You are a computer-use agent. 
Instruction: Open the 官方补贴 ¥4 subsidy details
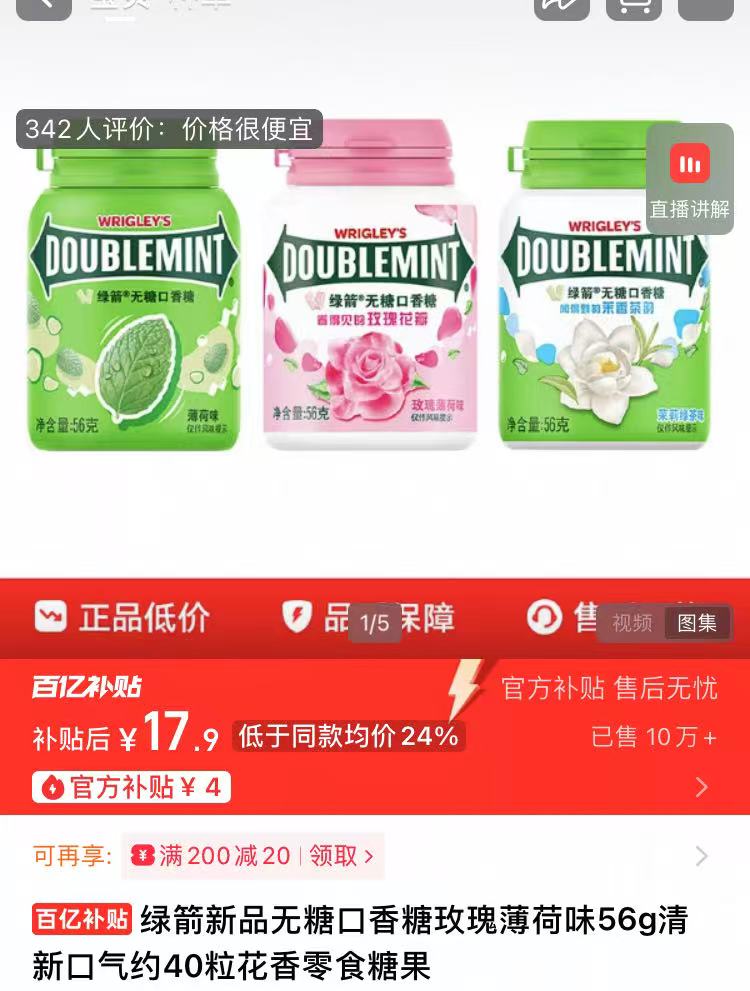pos(132,787)
